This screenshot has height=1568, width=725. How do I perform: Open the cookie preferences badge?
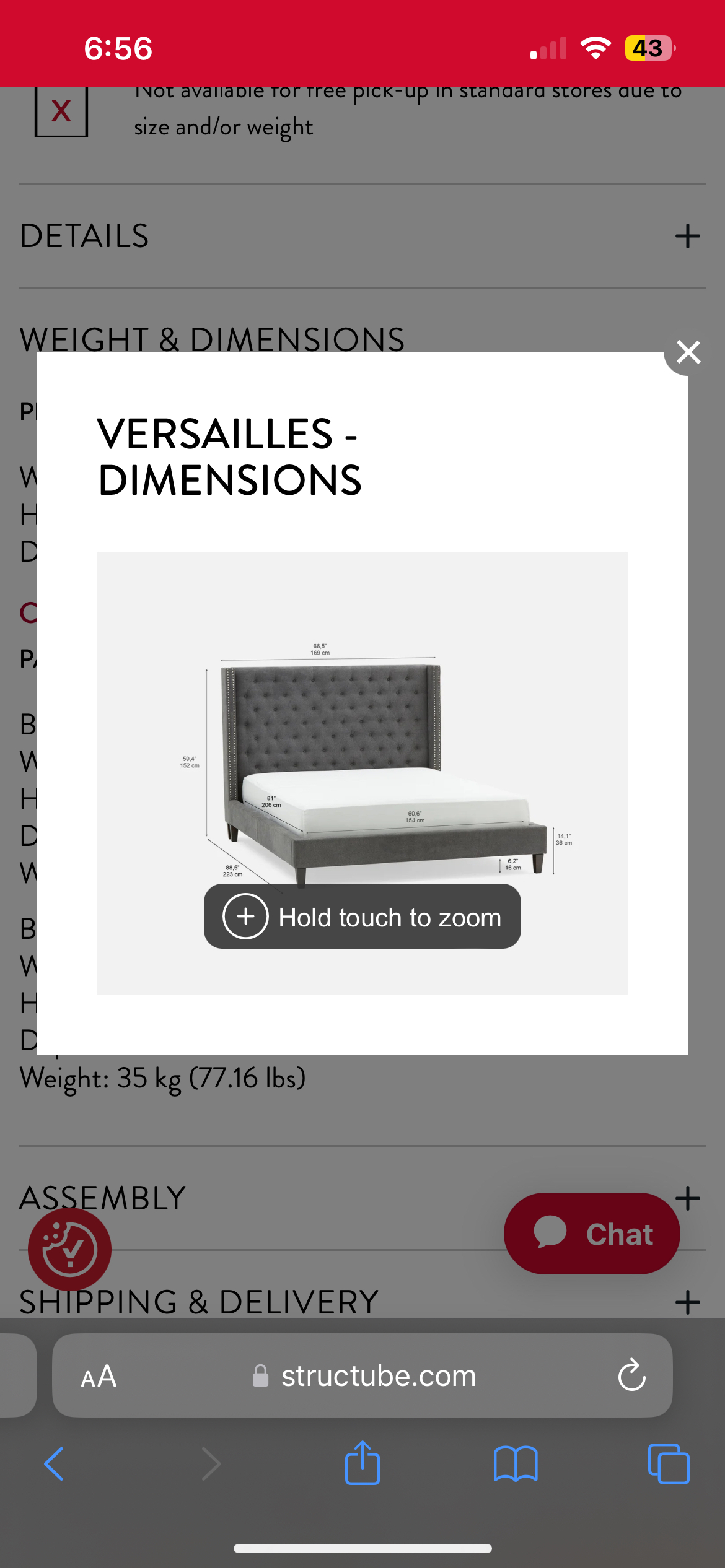(69, 1250)
